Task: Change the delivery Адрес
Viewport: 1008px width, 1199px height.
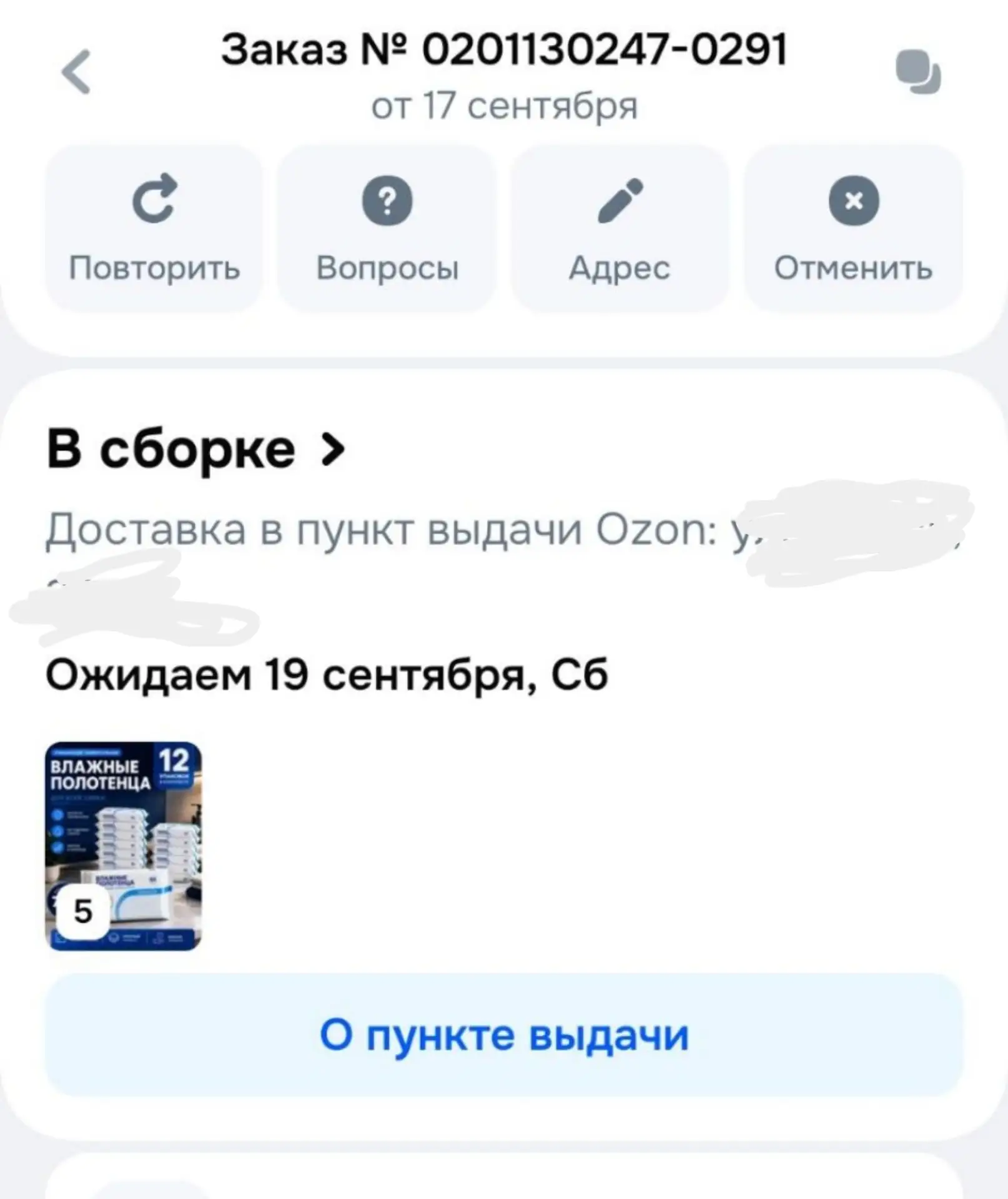Action: pos(620,229)
